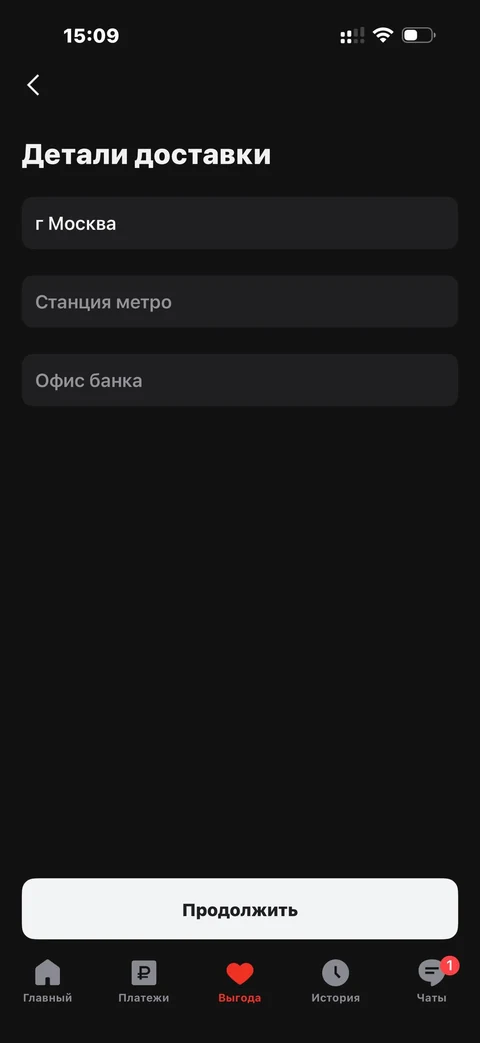Select the Станция метро field
Image resolution: width=480 pixels, height=1043 pixels.
click(x=240, y=301)
